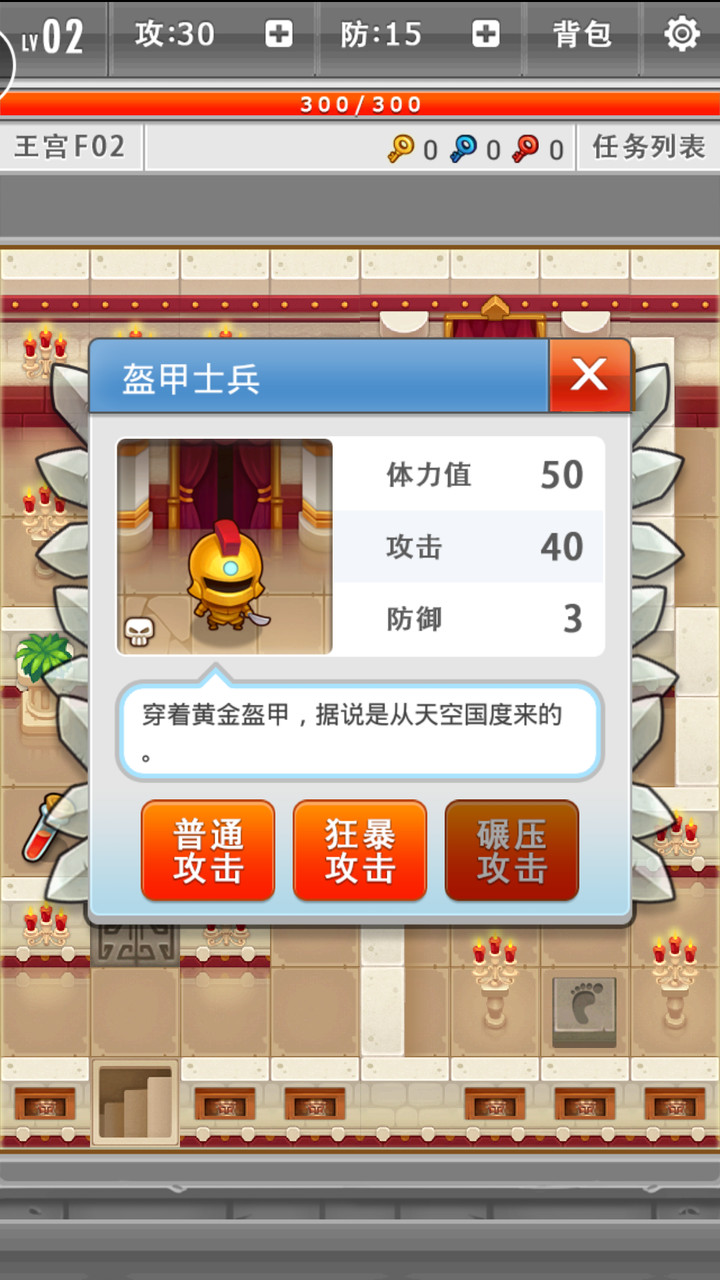Open the 背包 inventory
720x1280 pixels.
click(x=580, y=33)
